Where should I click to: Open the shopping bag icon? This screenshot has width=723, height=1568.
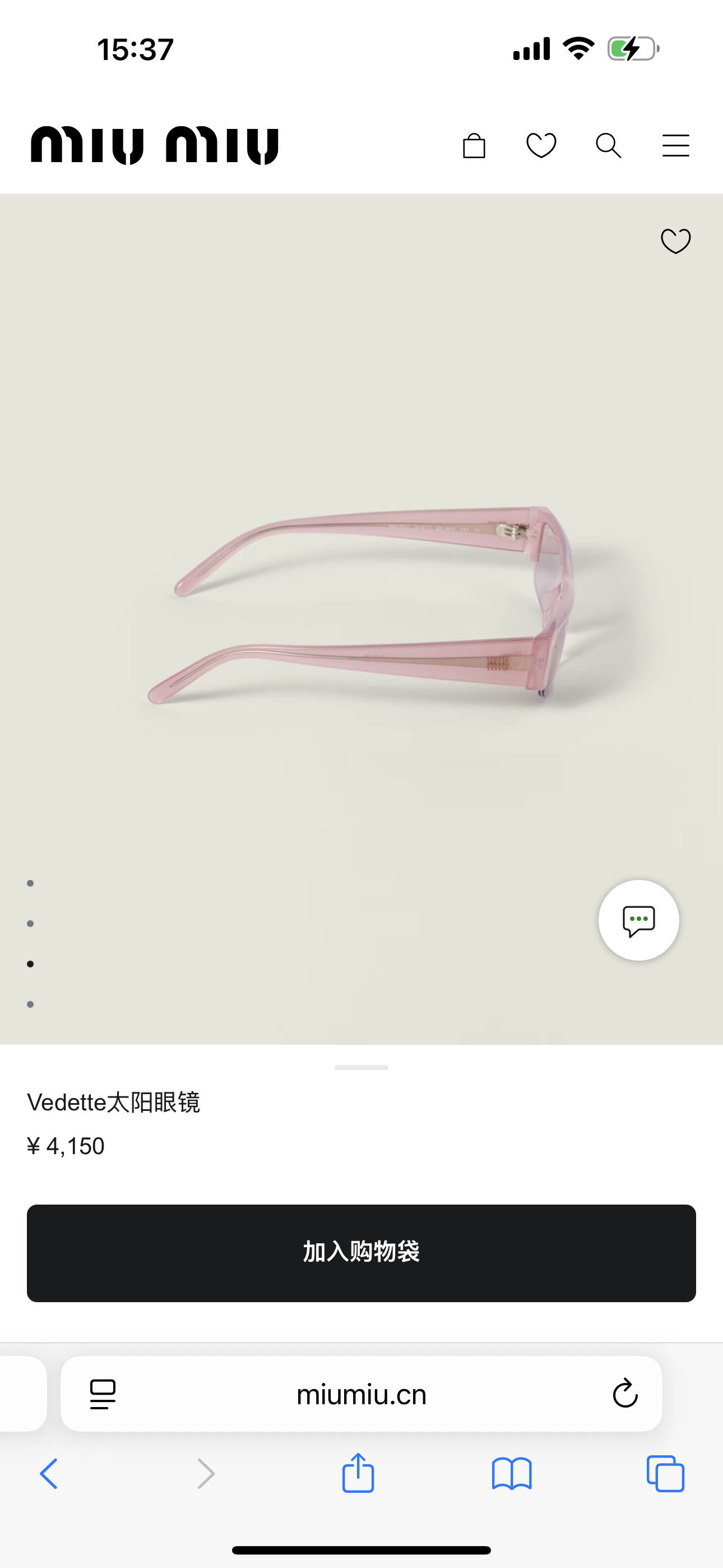click(474, 146)
